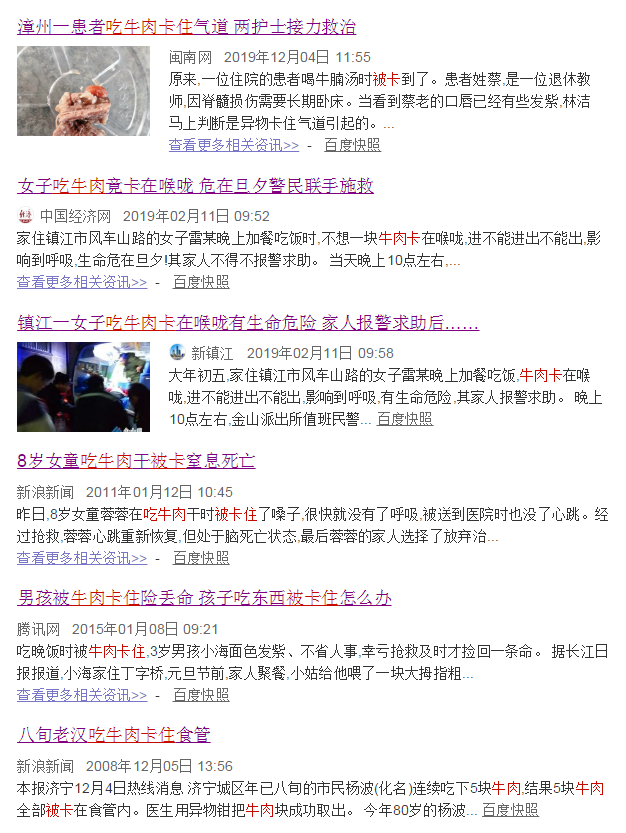Open headline 女子吃牛肉竟卡在喉咙

tap(195, 186)
